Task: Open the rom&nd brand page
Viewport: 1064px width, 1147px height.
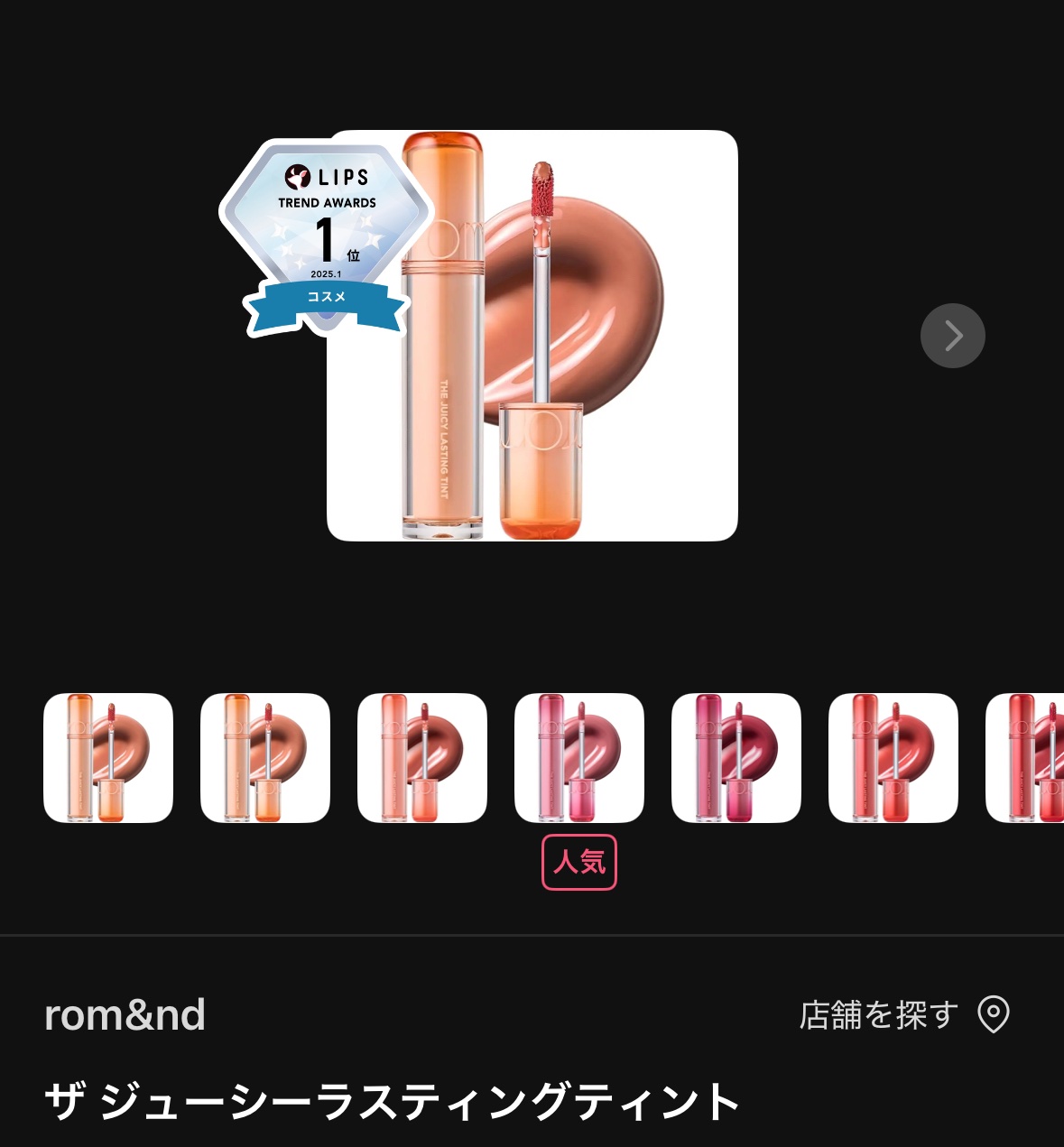Action: point(125,1015)
